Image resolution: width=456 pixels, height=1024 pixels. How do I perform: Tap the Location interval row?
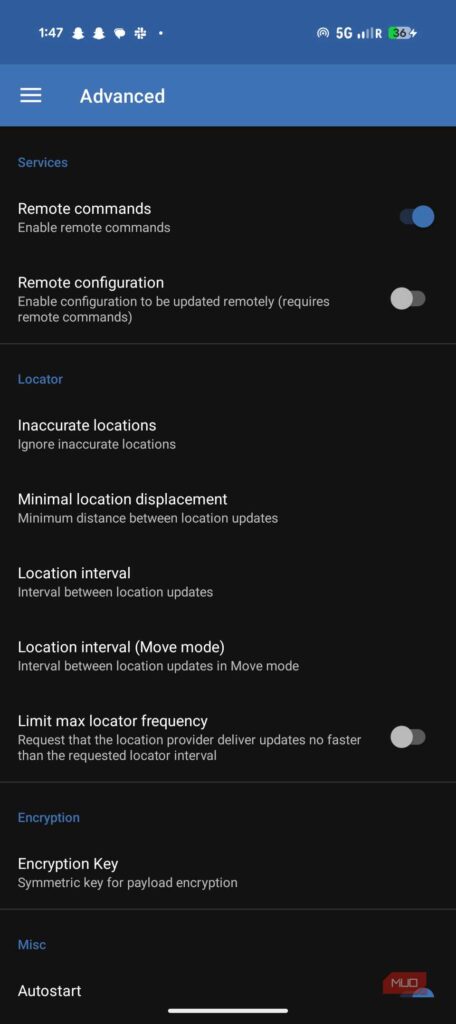[x=228, y=582]
